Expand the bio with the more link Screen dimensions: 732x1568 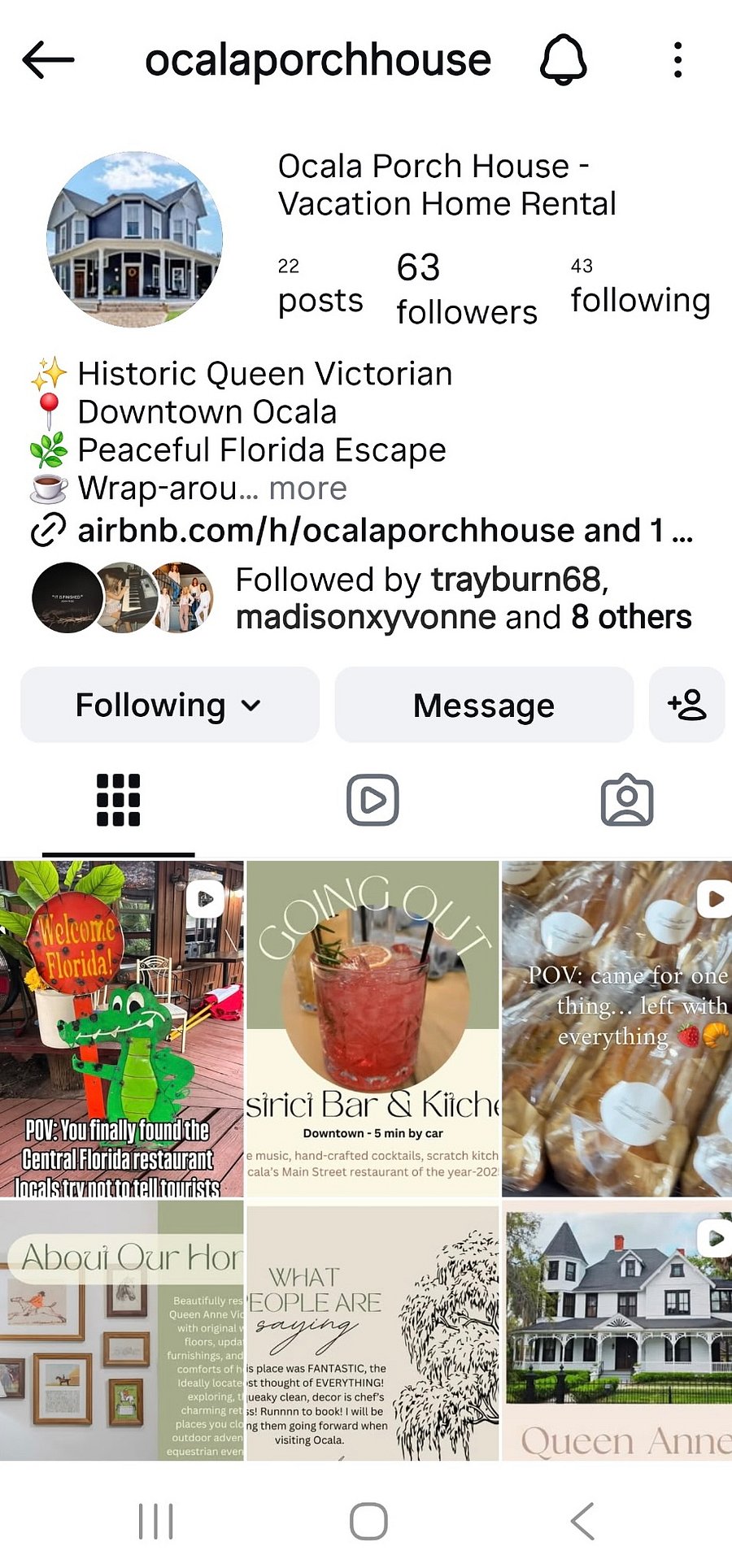[x=307, y=489]
